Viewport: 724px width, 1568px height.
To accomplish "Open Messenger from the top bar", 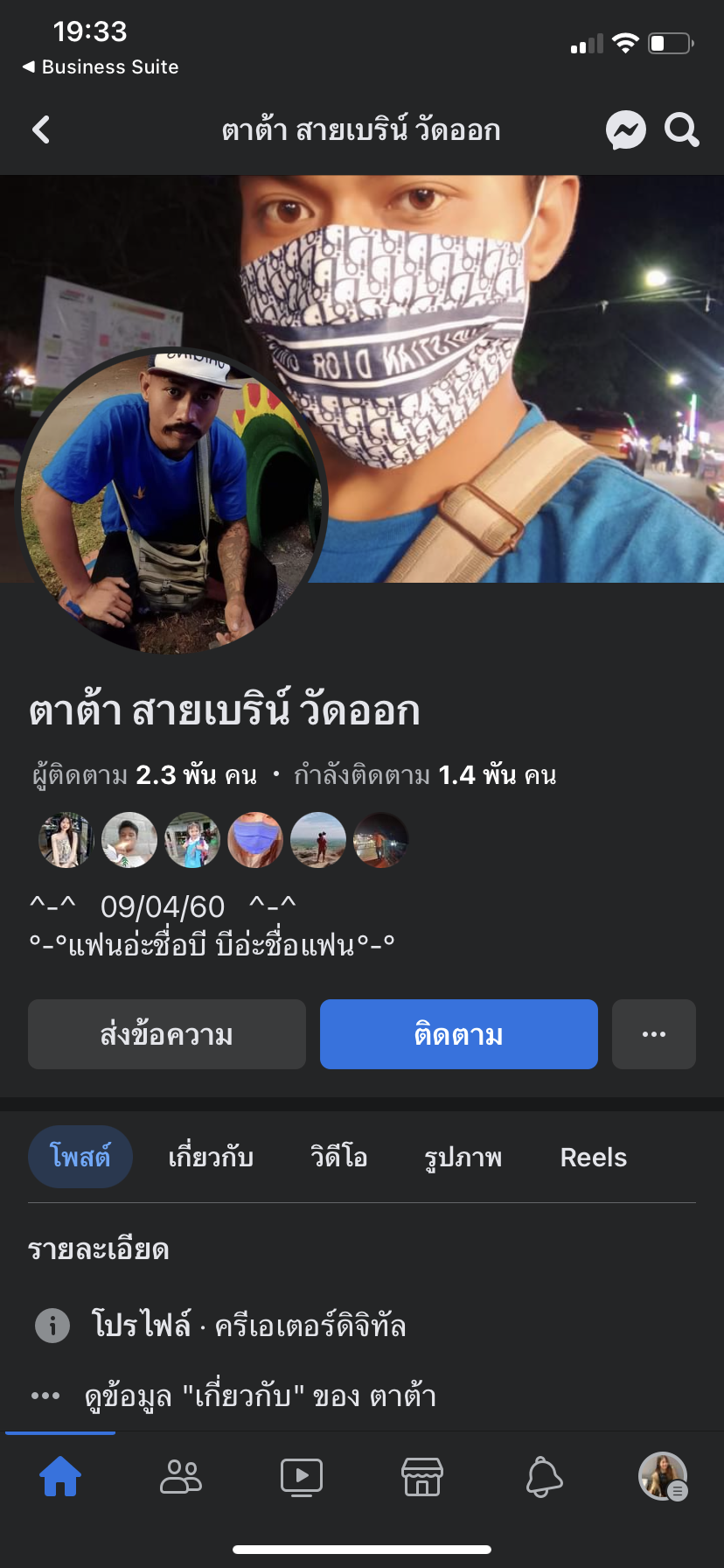I will click(x=625, y=130).
